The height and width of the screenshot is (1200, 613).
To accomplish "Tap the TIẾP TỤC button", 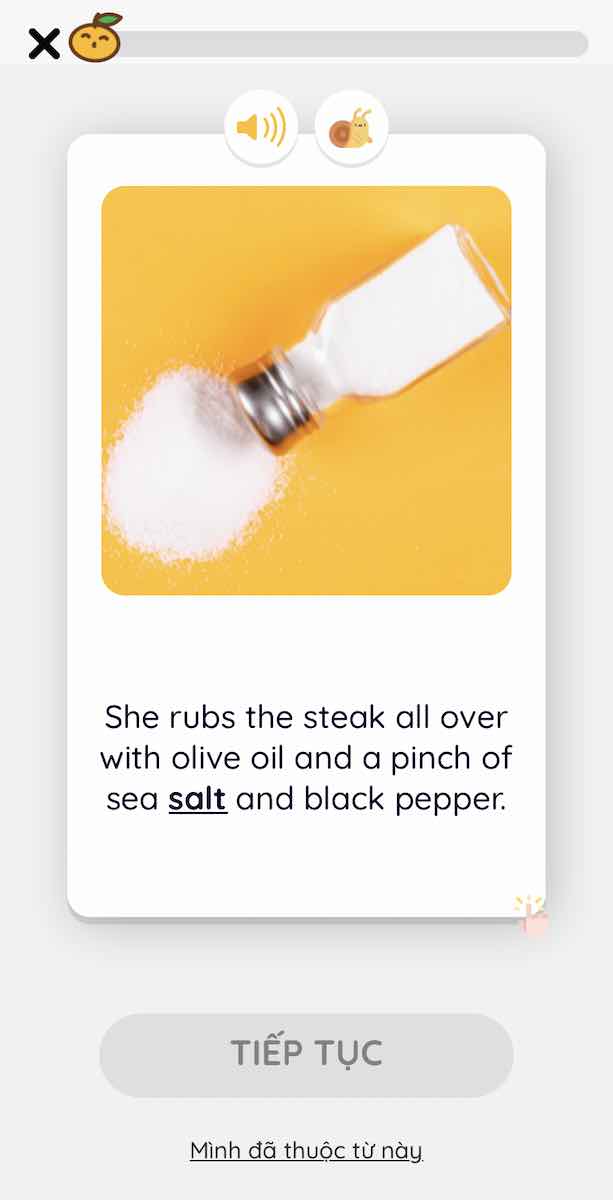I will (306, 1054).
